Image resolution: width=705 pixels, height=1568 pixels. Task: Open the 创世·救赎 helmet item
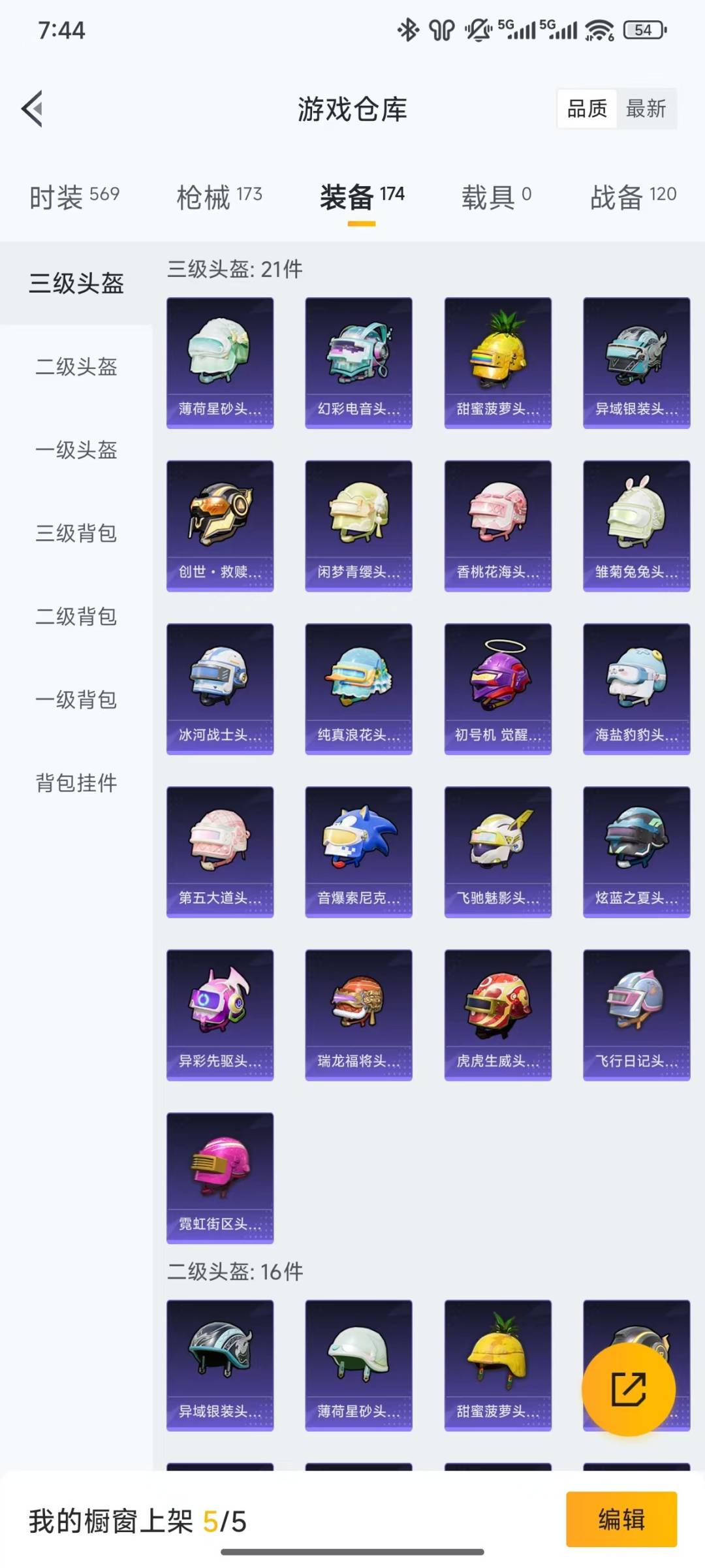point(220,526)
